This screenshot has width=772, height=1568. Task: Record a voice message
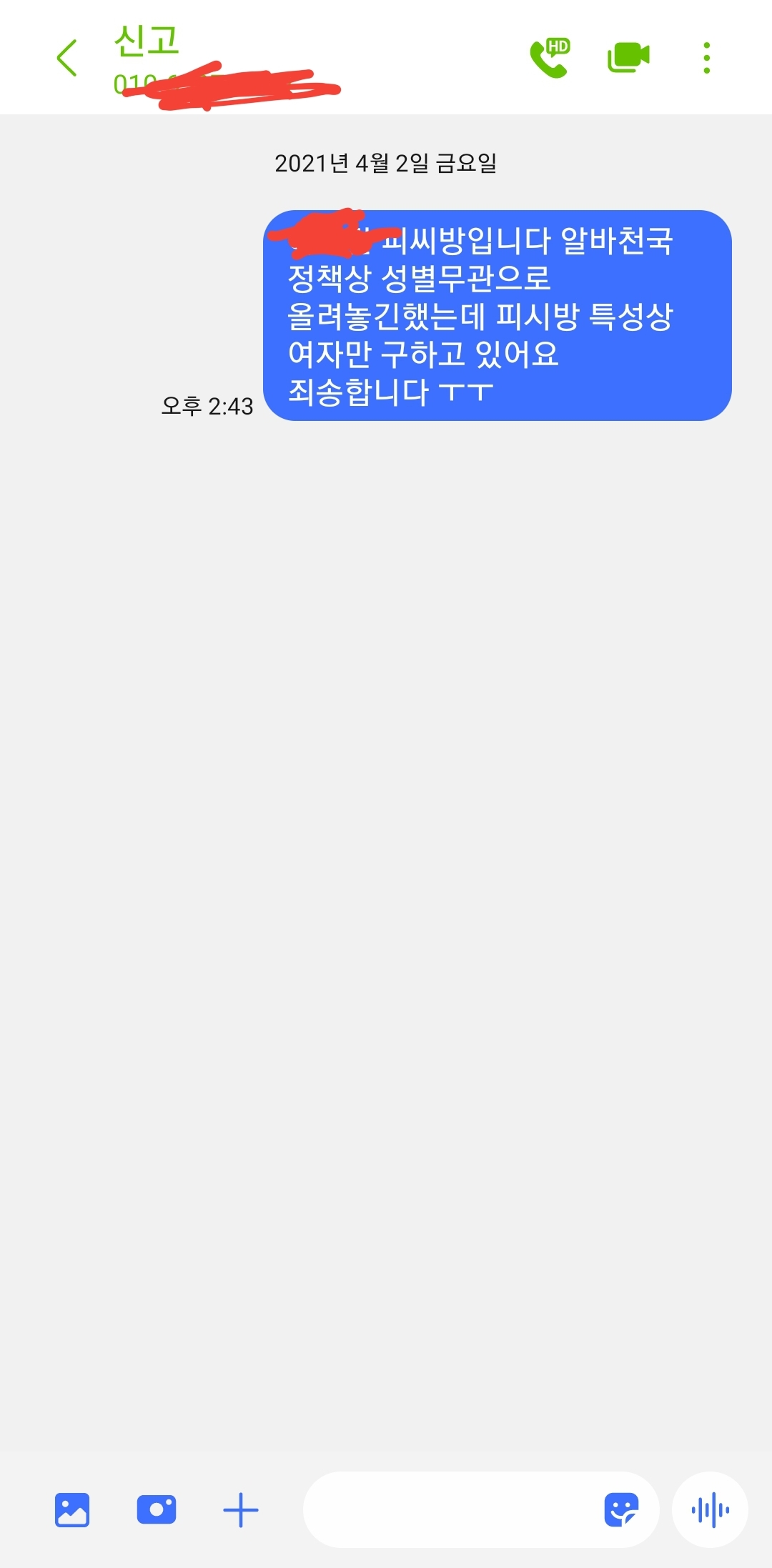(710, 1509)
